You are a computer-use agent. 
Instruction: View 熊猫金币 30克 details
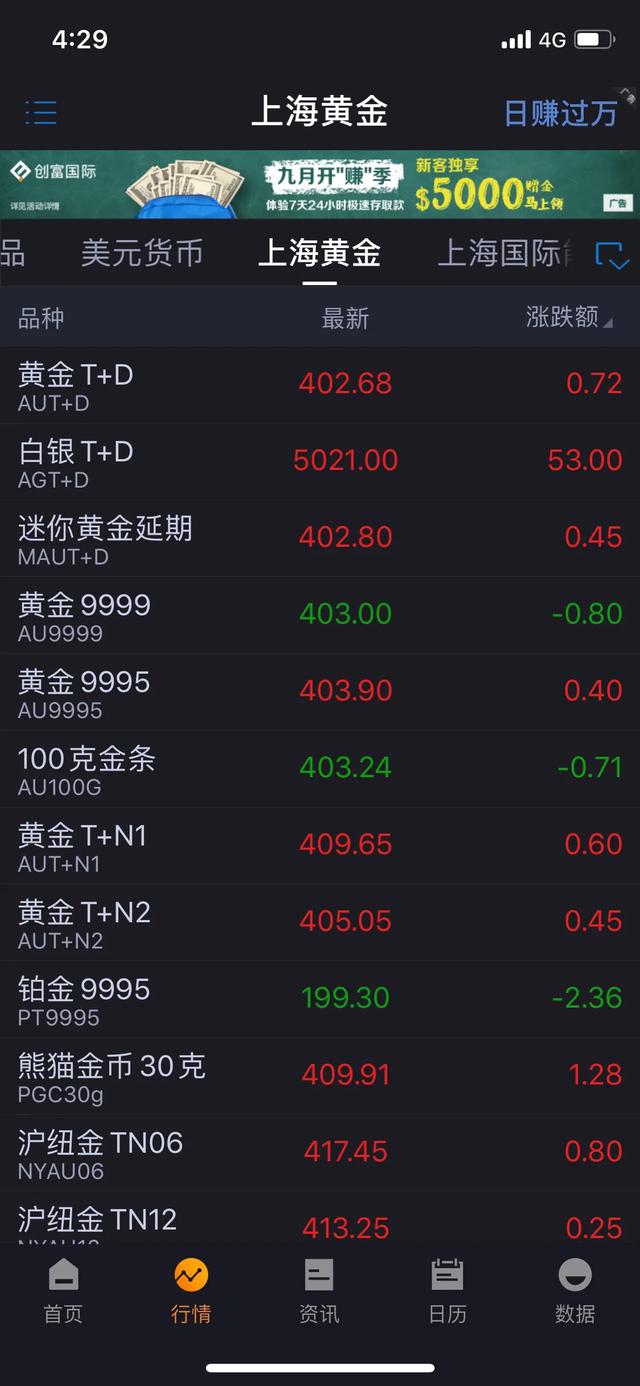(x=320, y=1077)
